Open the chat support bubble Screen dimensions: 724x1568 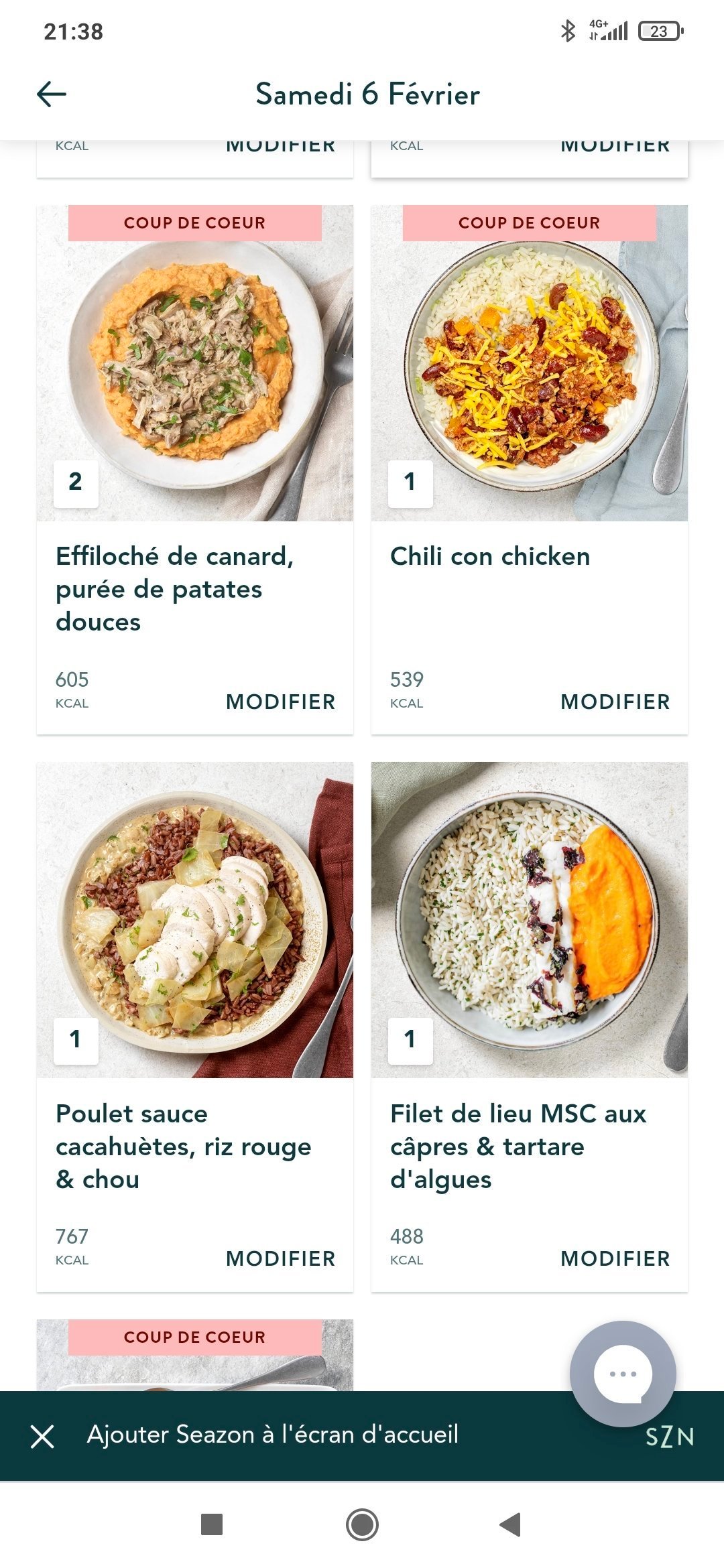coord(623,1374)
